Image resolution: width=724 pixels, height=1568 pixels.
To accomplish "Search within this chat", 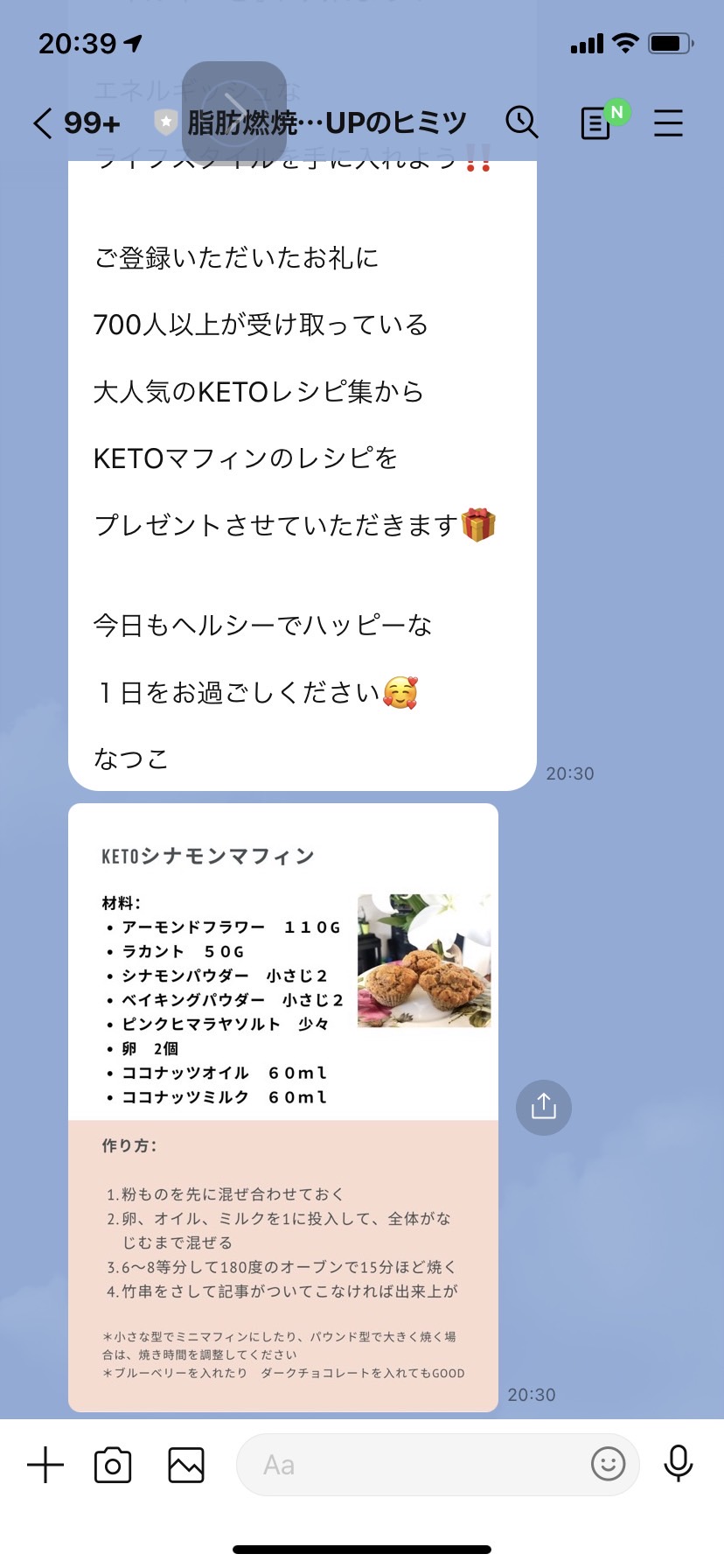I will pos(522,122).
